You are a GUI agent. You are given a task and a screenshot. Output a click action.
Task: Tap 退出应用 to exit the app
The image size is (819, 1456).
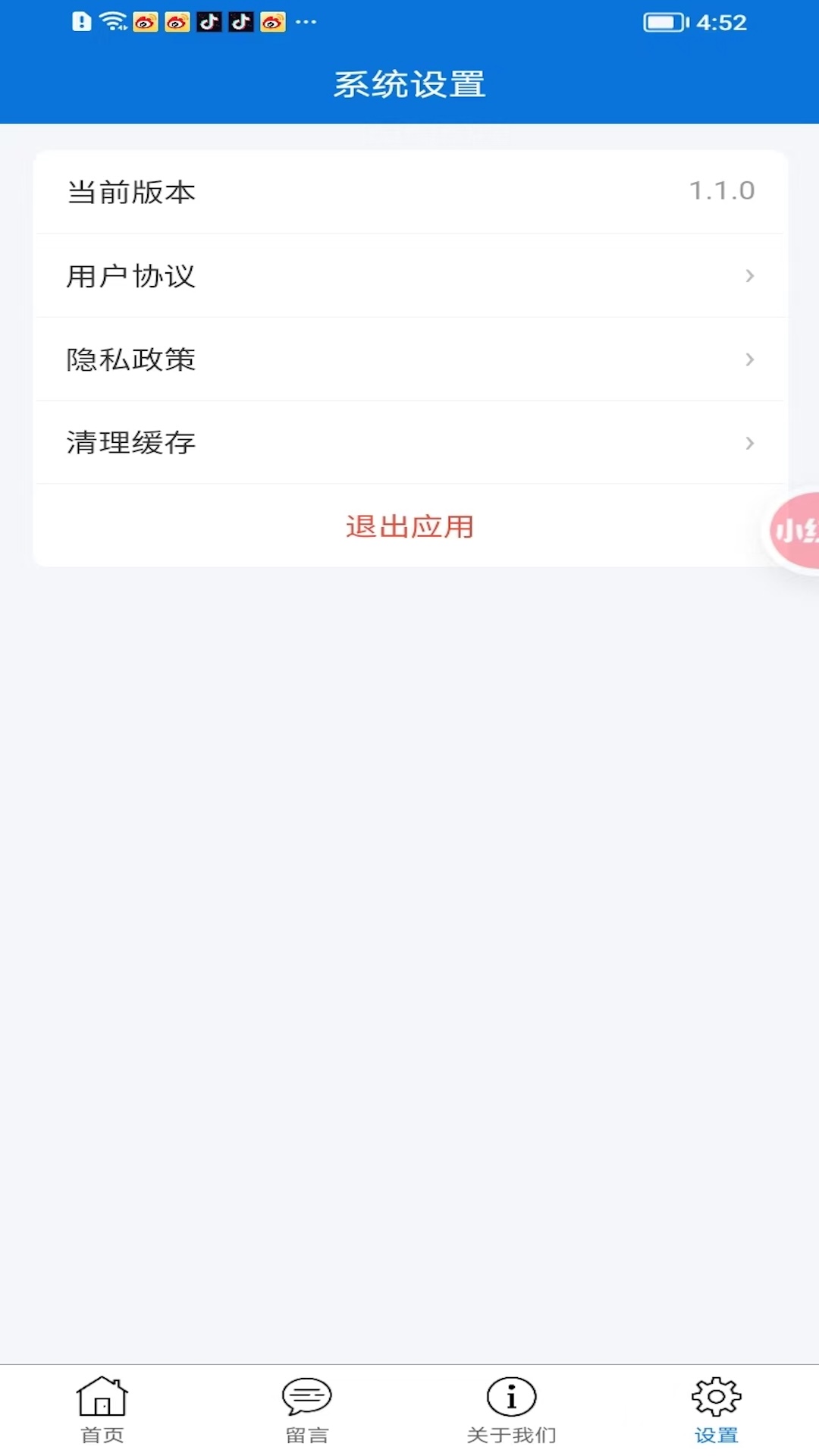(409, 526)
